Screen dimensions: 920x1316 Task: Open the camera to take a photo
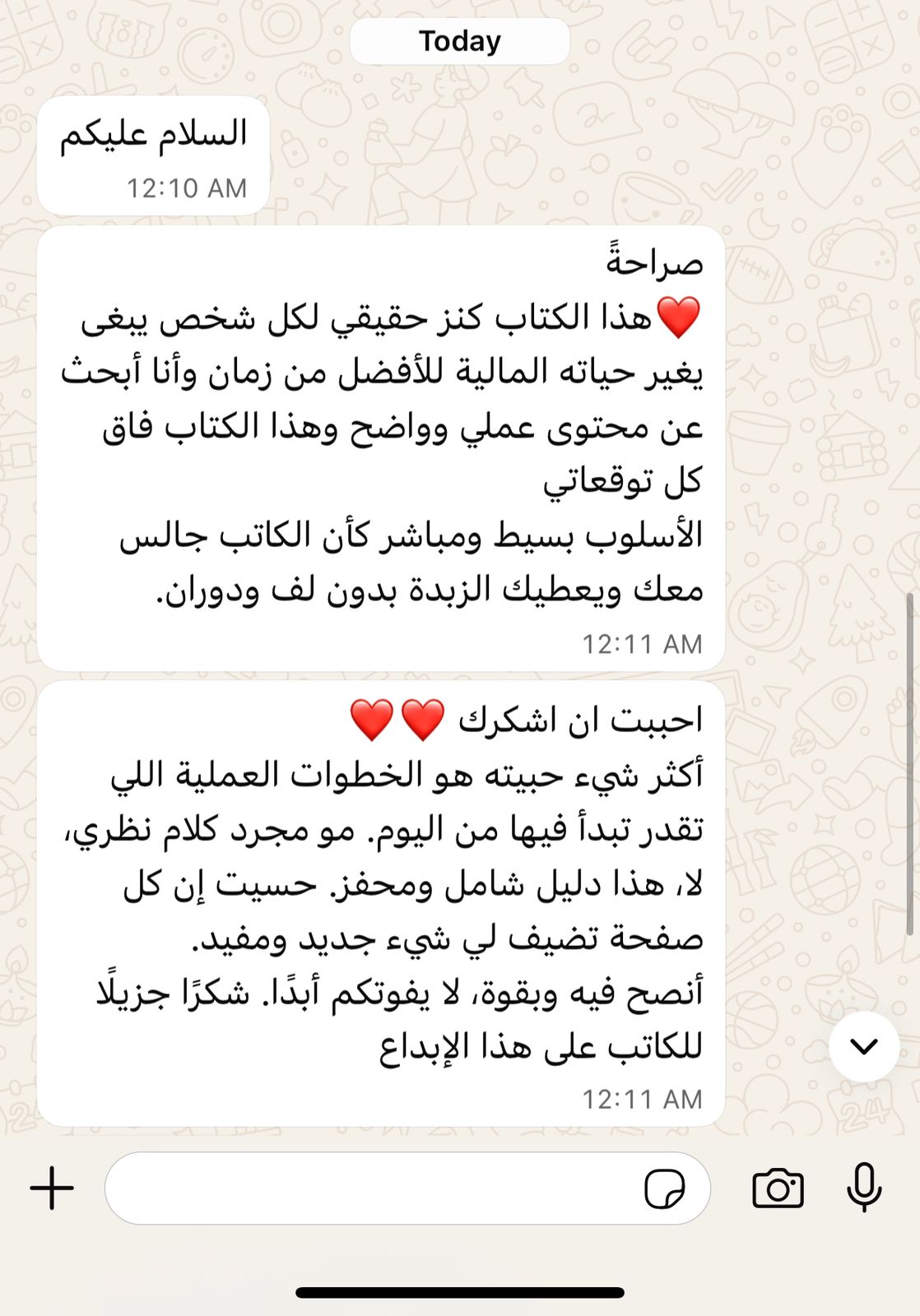click(778, 1189)
